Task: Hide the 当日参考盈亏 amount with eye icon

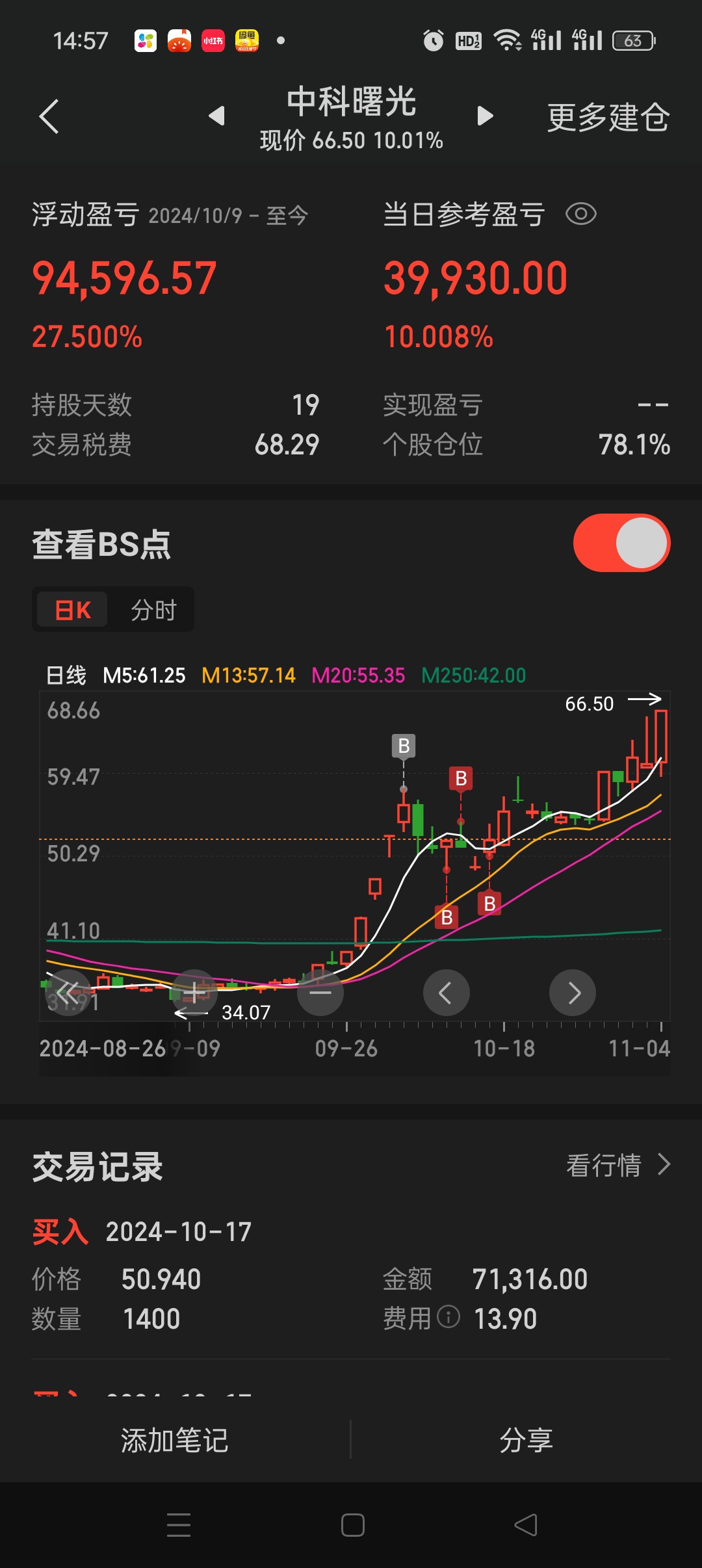Action: 580,214
